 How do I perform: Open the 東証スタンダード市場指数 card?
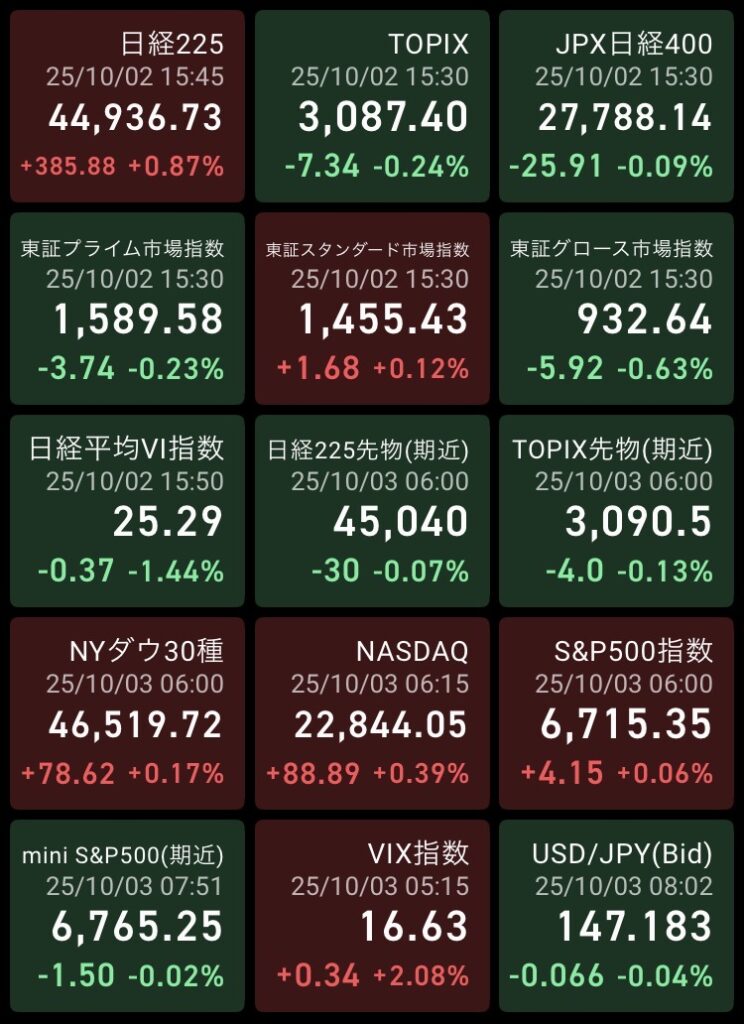pos(372,309)
